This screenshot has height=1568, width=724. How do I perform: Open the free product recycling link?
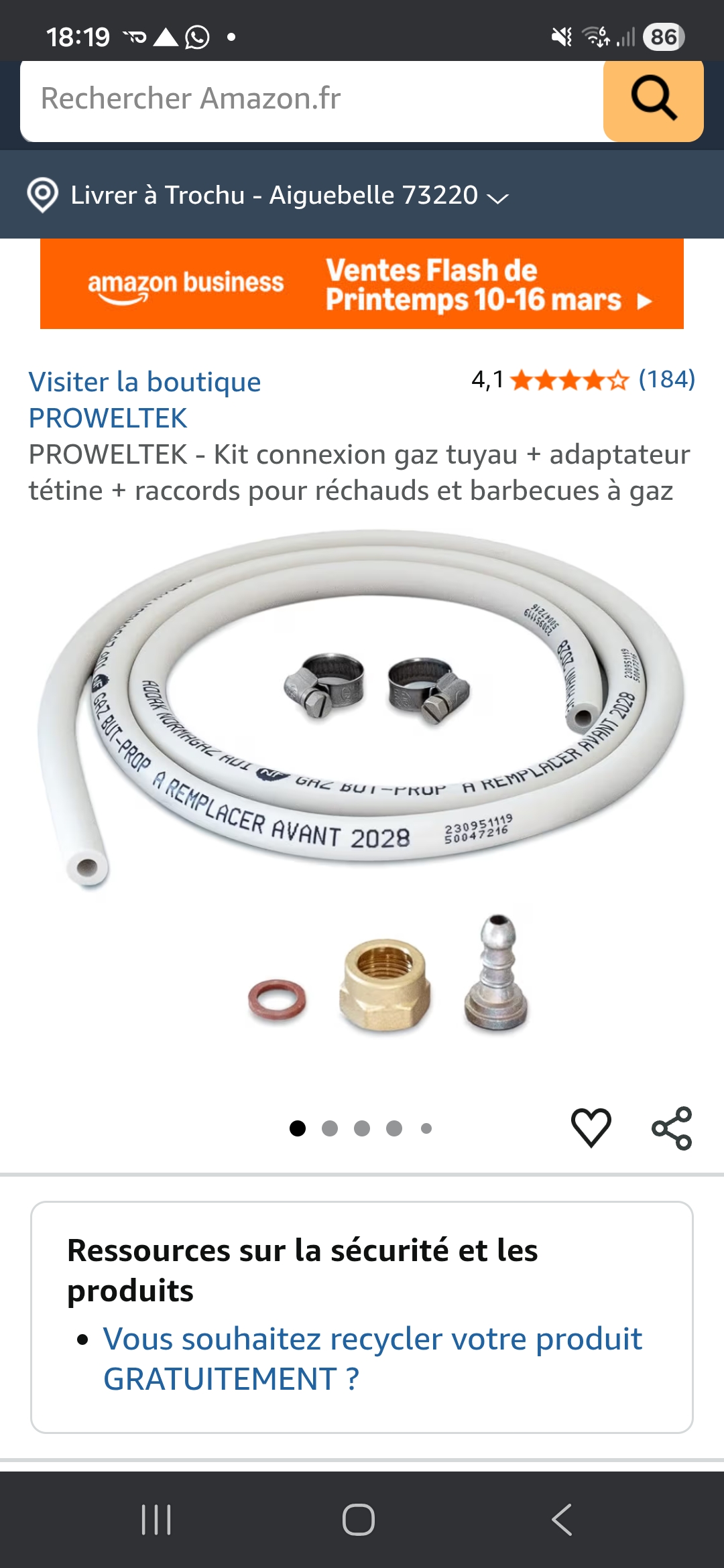pyautogui.click(x=372, y=1359)
